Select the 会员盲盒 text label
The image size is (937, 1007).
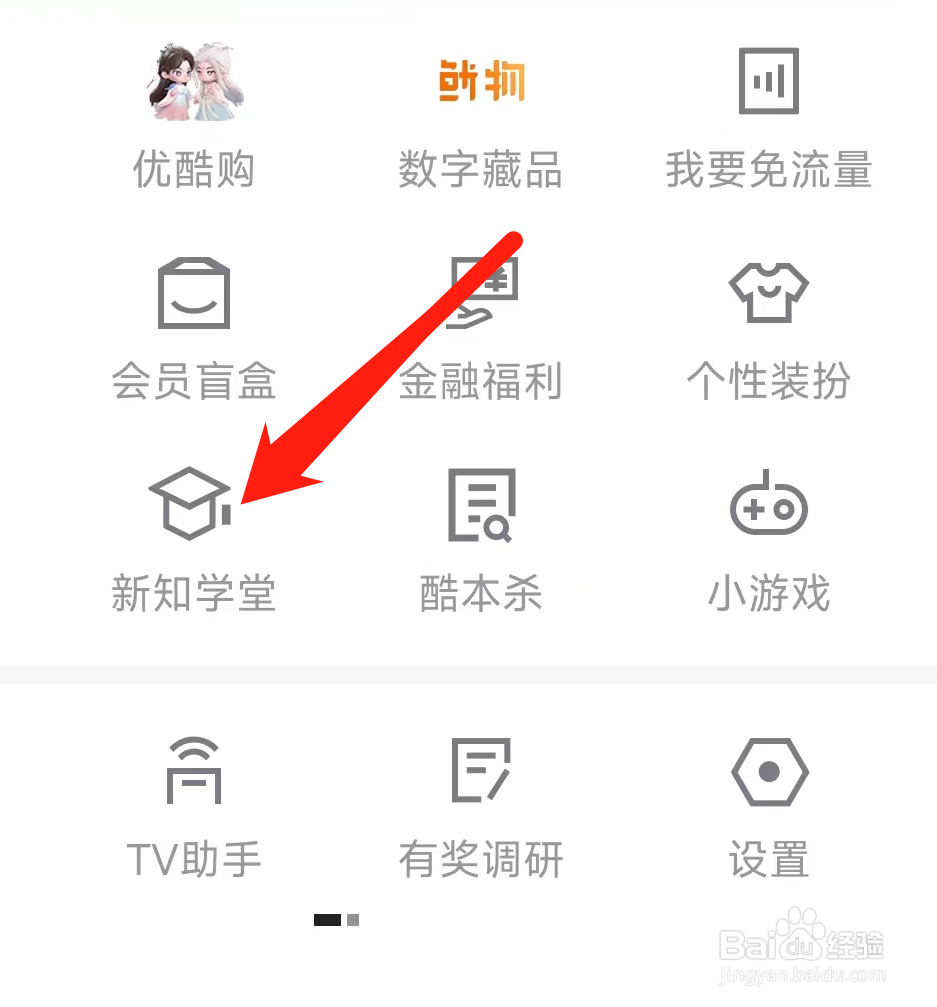[x=193, y=380]
